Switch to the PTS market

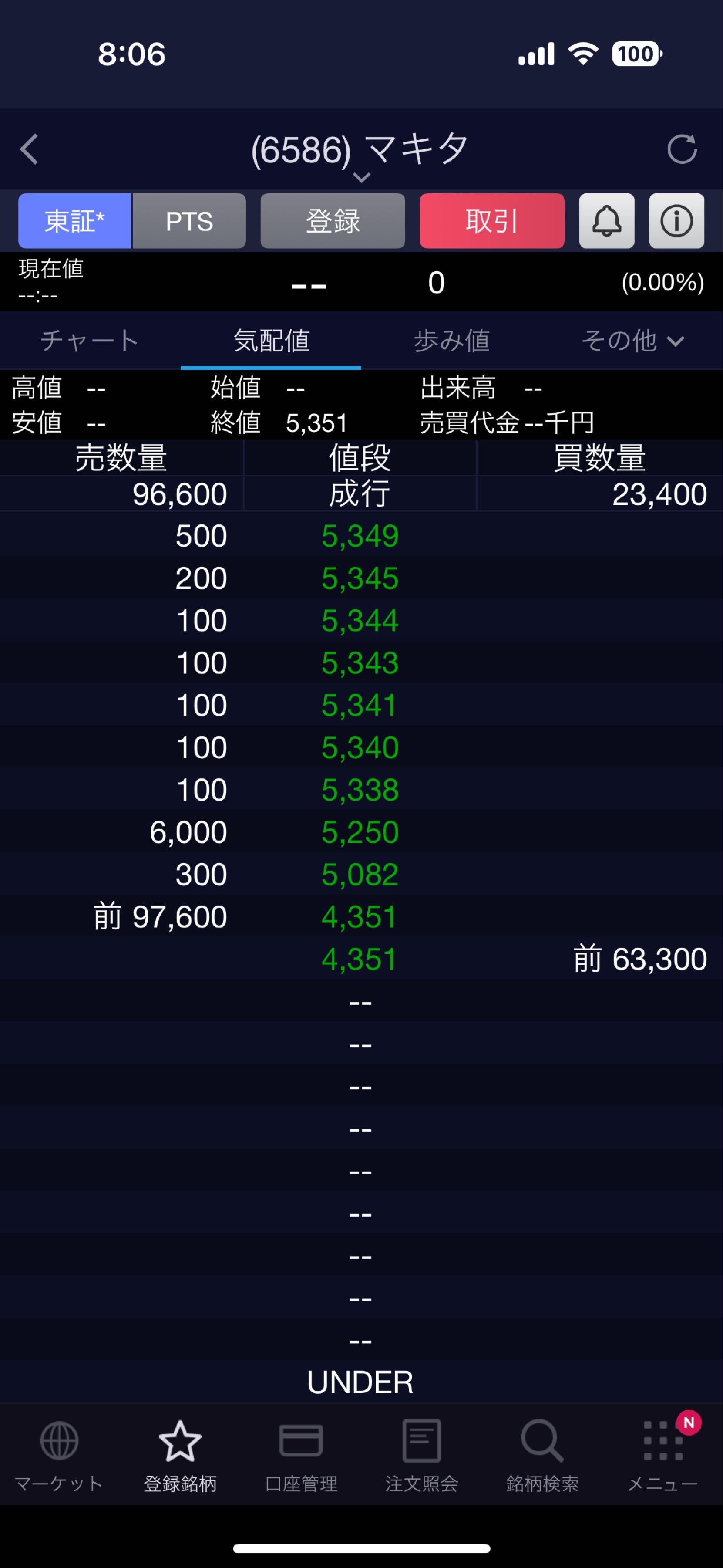(x=189, y=221)
